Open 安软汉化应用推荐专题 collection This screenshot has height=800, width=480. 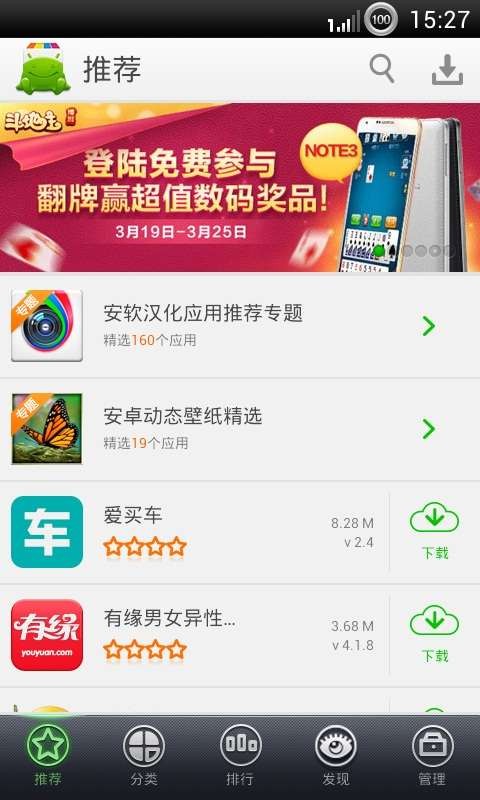(x=240, y=326)
